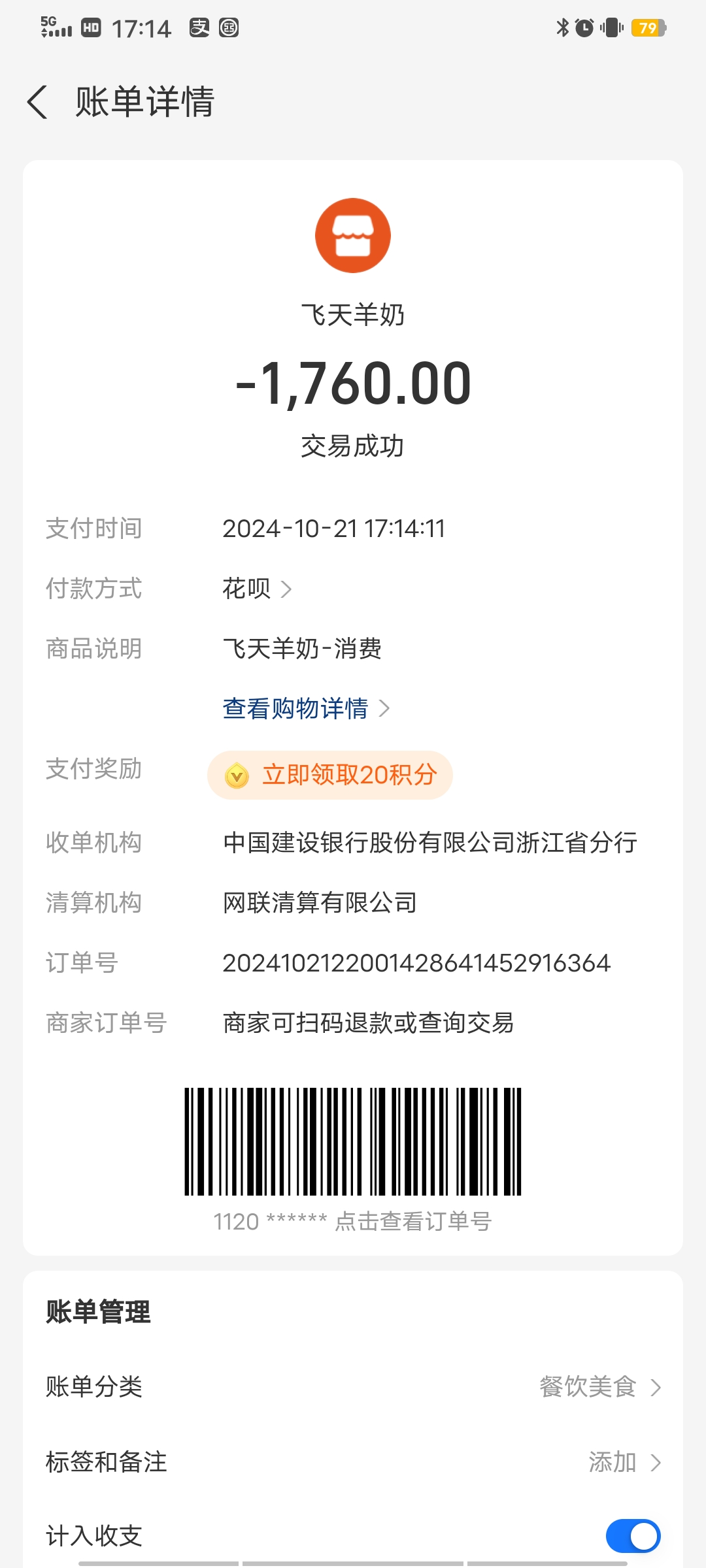Viewport: 706px width, 1568px height.
Task: Change 账单分类 from 餐饮美食
Action: click(x=599, y=1387)
